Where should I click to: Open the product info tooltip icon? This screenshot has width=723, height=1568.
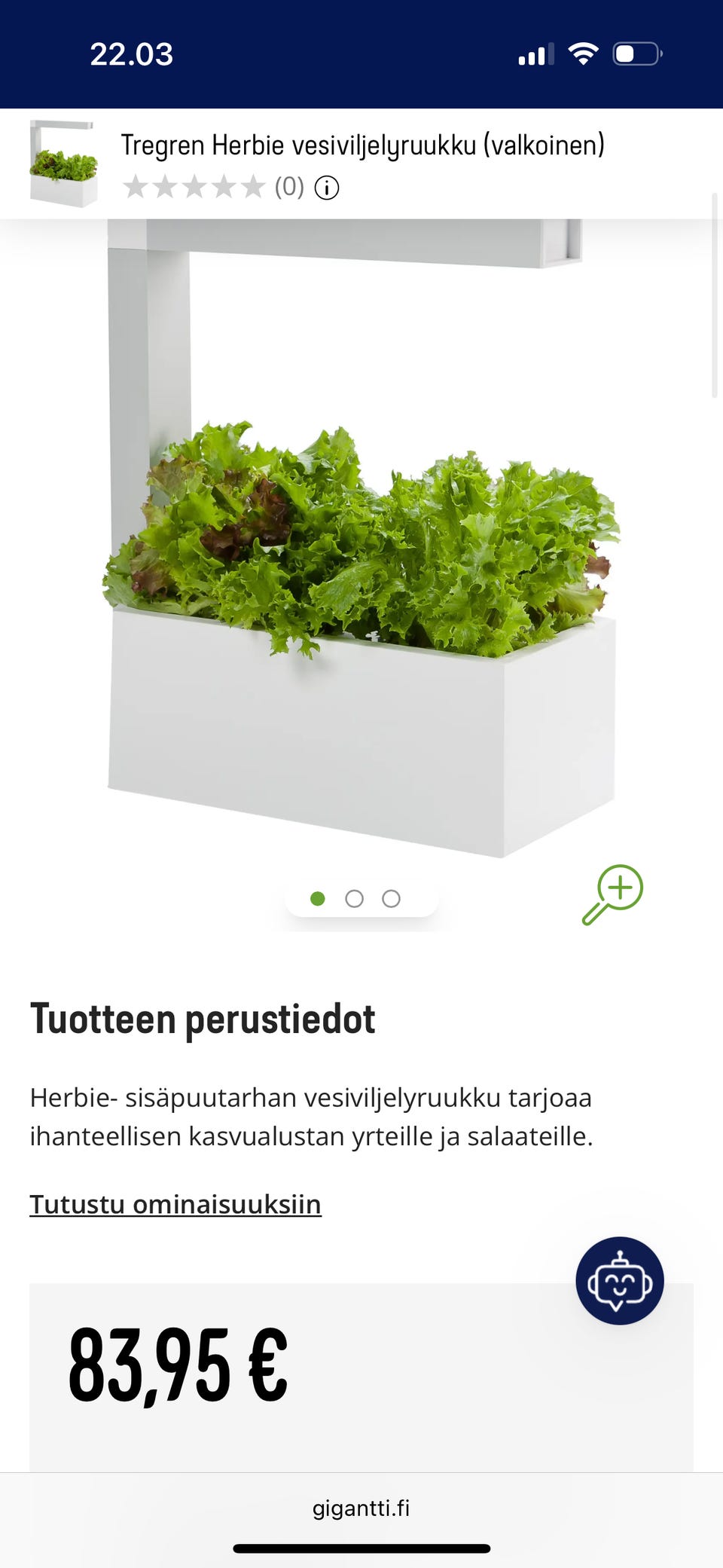(325, 188)
